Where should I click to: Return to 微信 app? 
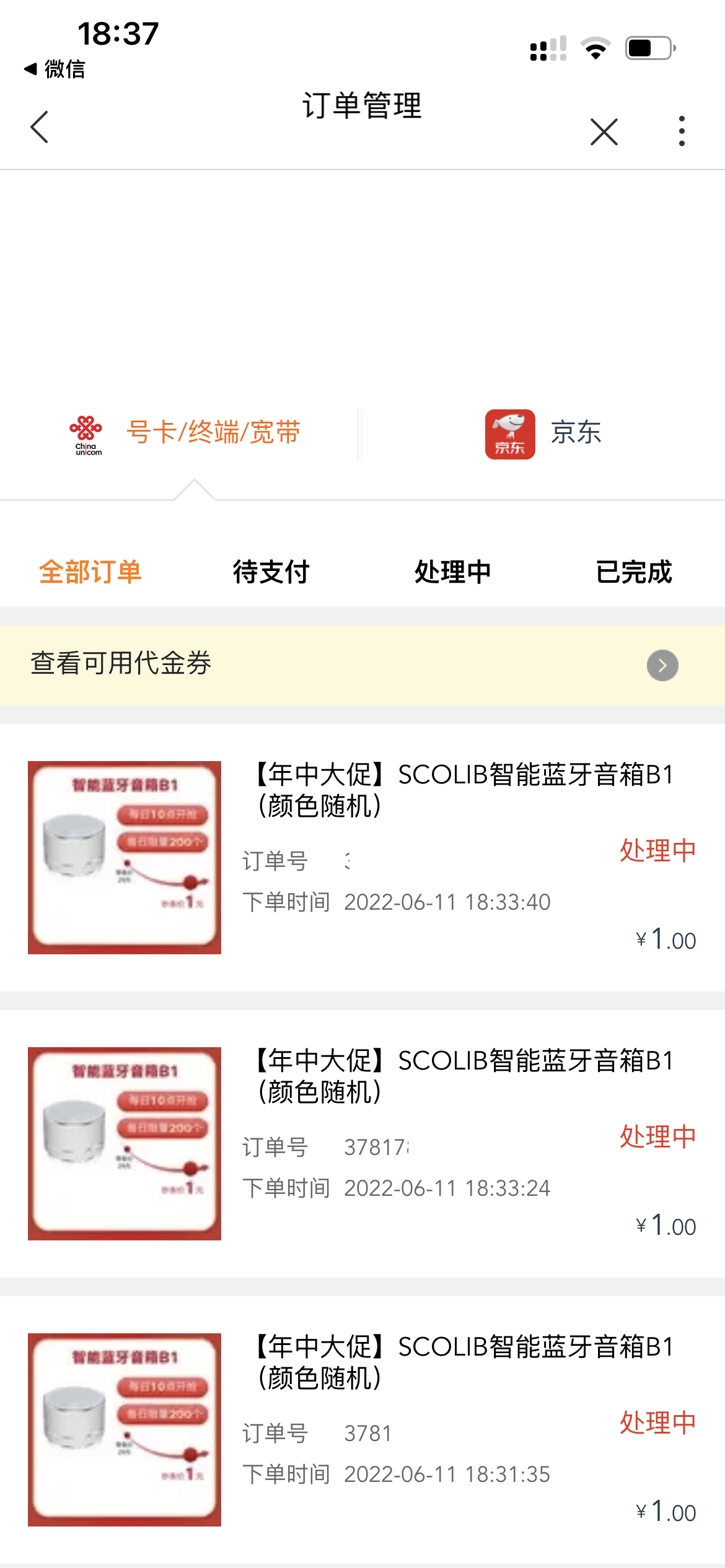[55, 69]
